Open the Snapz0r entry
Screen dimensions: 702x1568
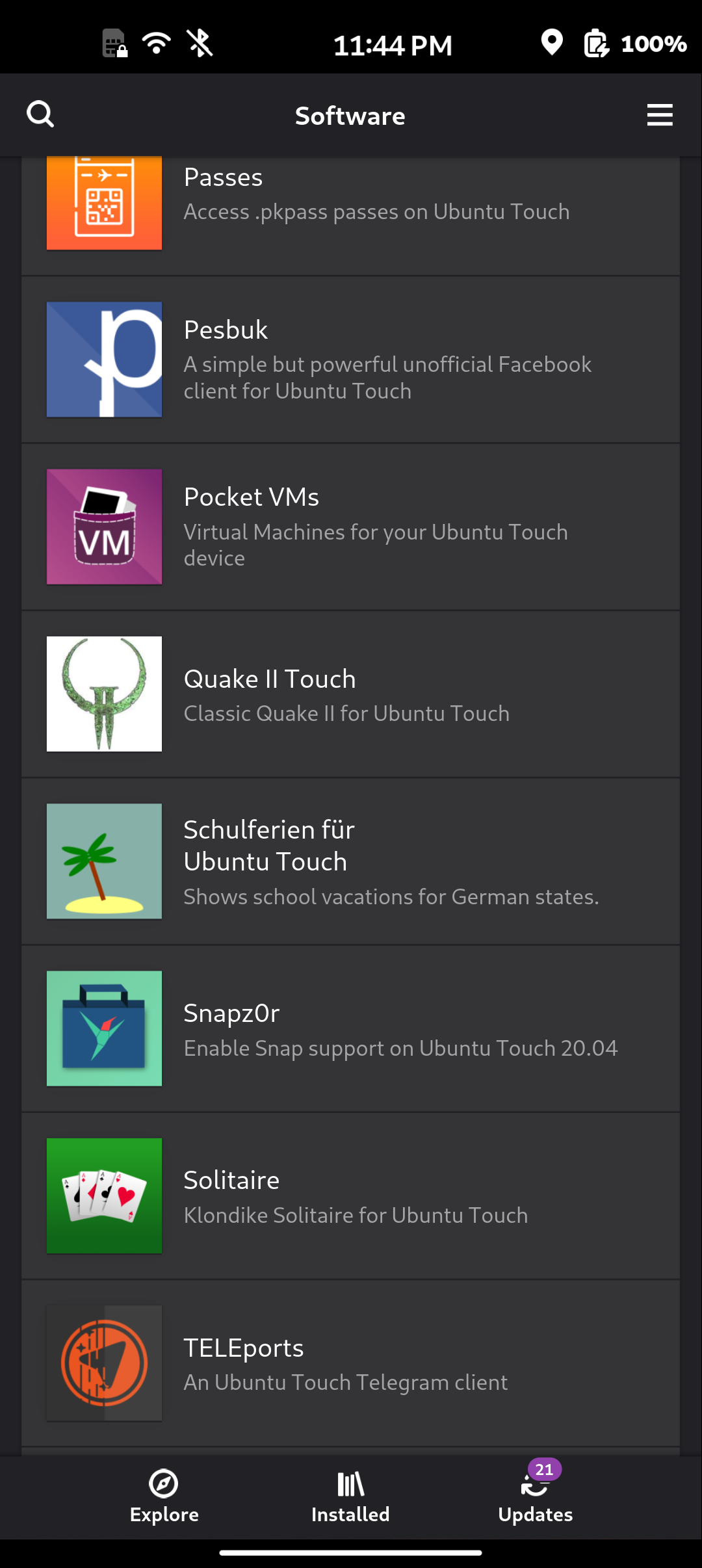click(x=350, y=1028)
